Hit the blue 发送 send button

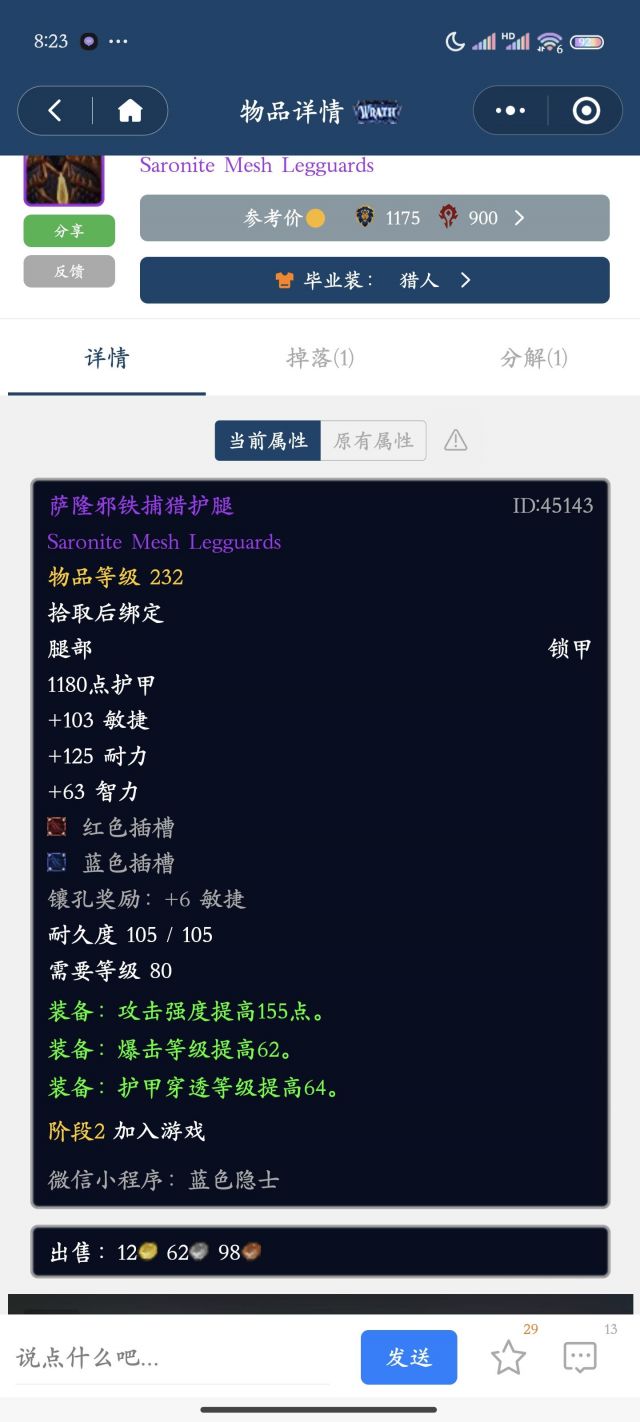tap(409, 1357)
